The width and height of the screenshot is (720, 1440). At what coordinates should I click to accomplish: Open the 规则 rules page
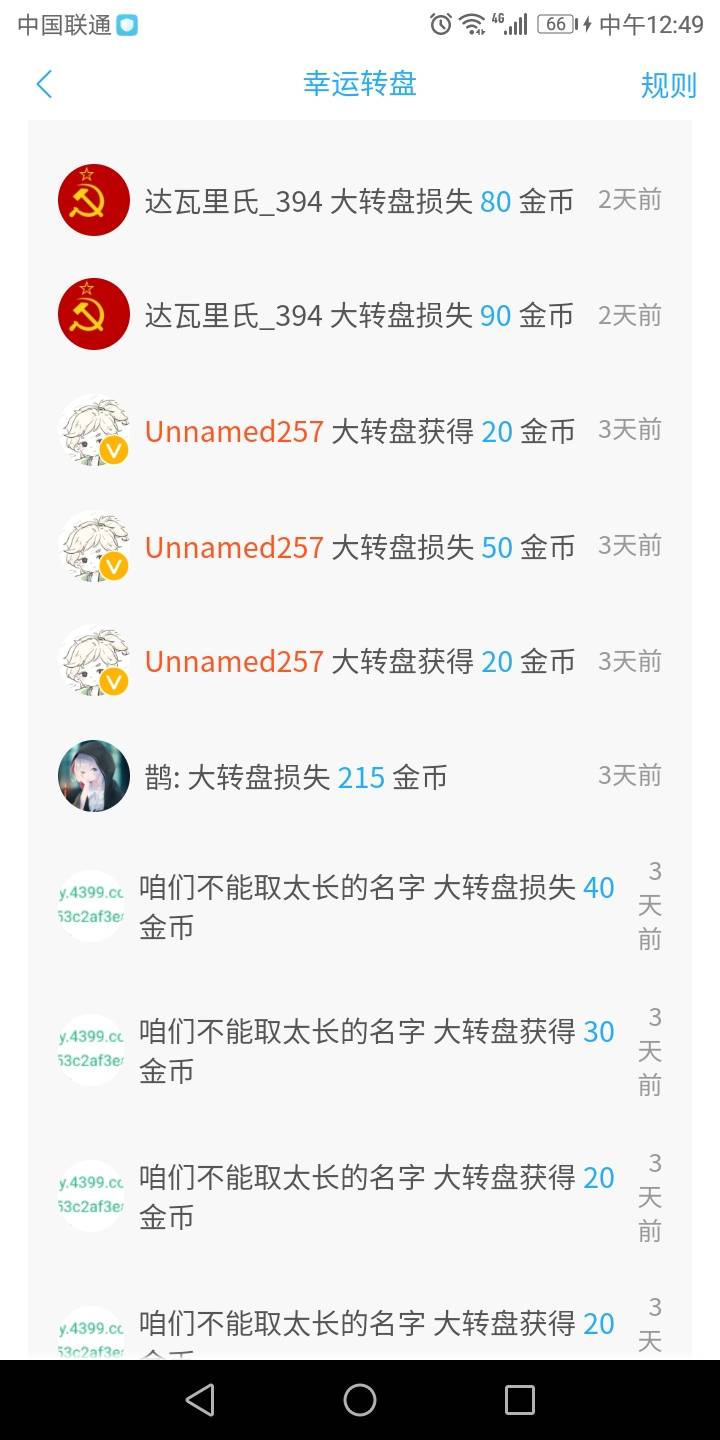(x=668, y=86)
